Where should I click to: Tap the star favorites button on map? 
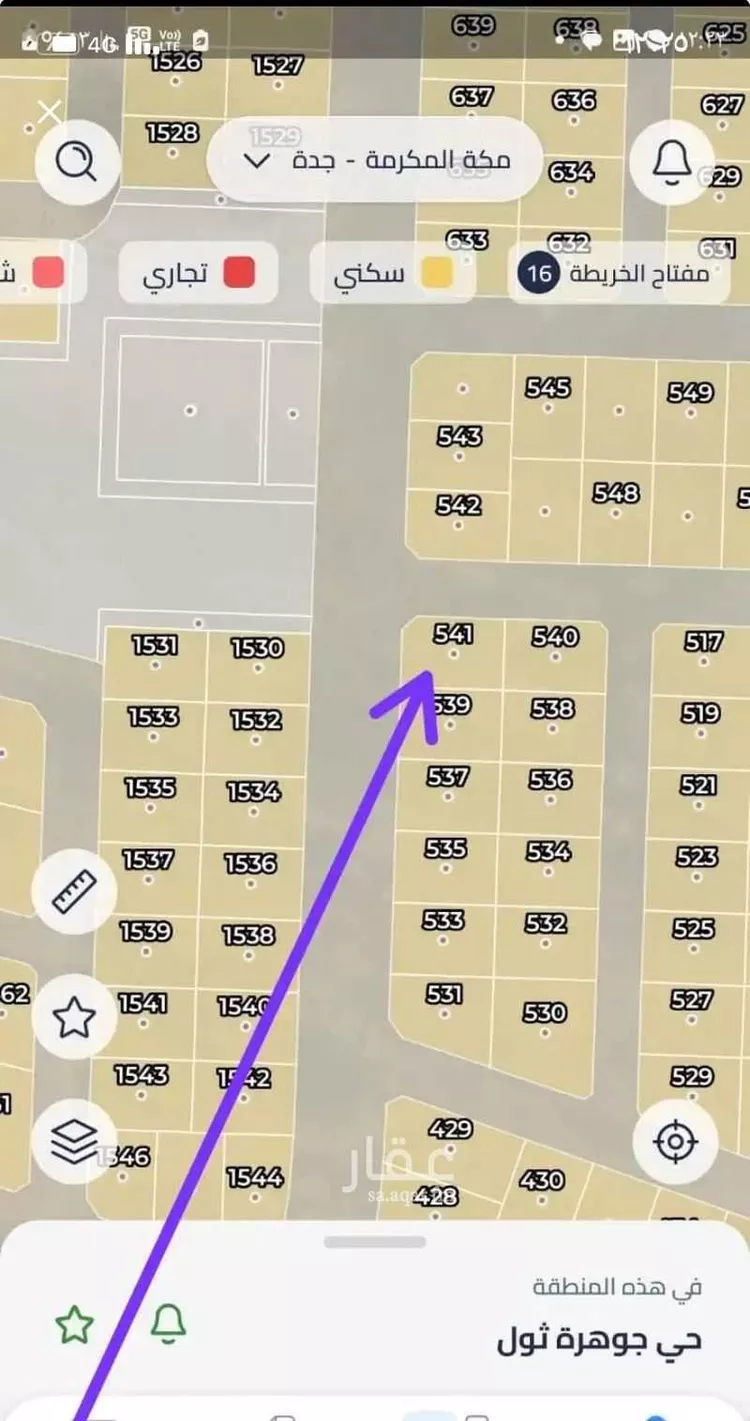click(x=74, y=1018)
